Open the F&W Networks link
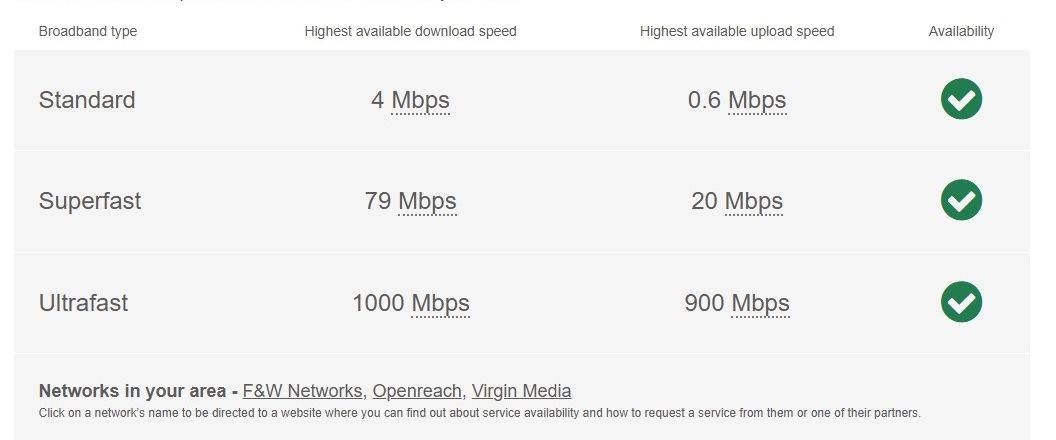Screen dimensions: 1056x440 (302, 391)
